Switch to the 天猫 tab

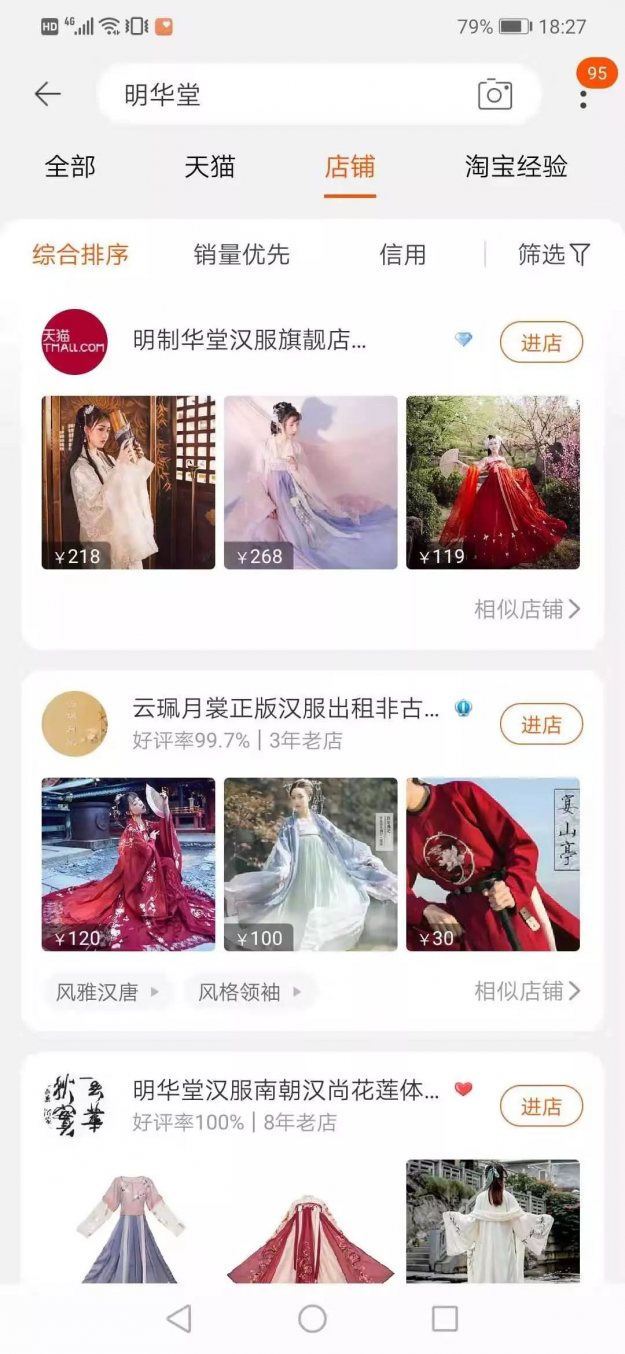(x=210, y=167)
